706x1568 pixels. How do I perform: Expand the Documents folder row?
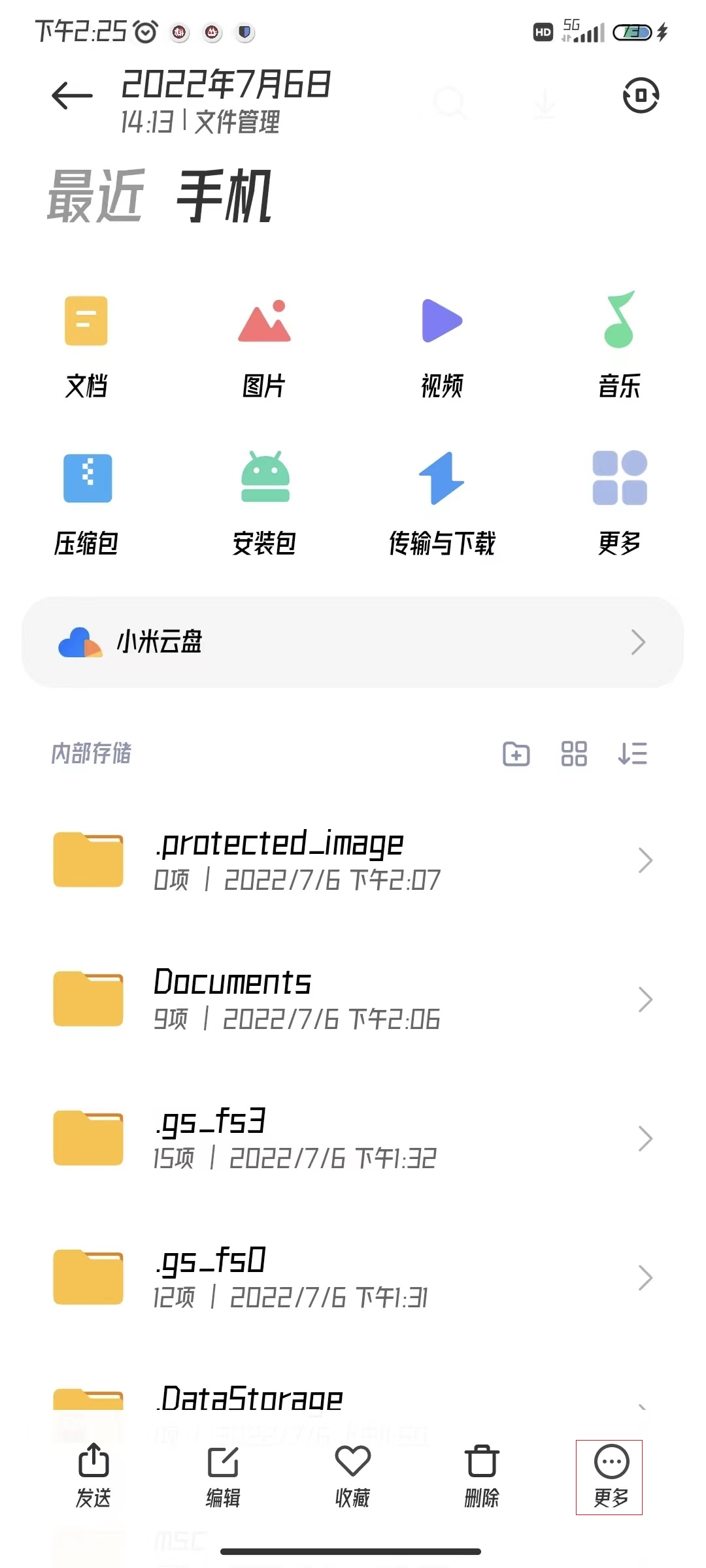click(x=645, y=1000)
